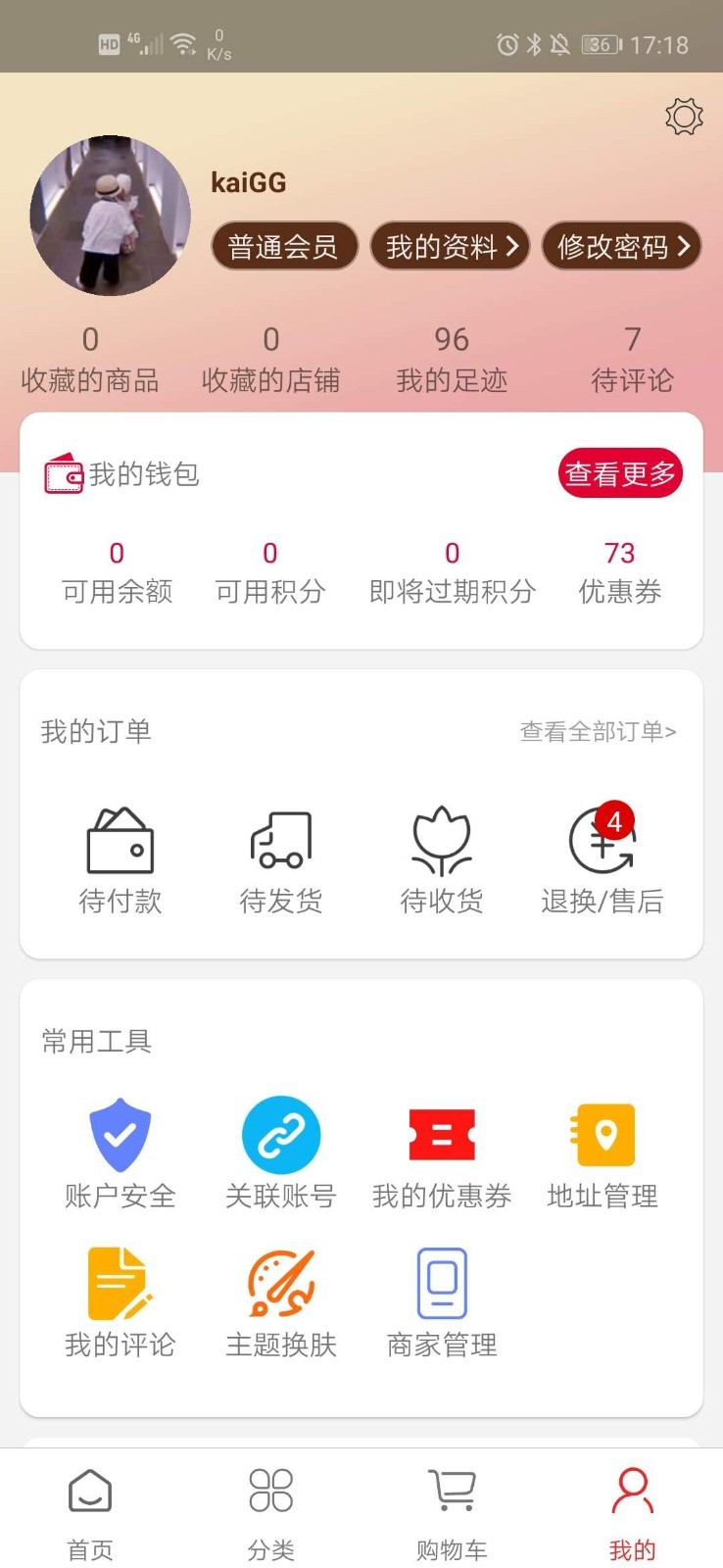Open 查看全部订单 to view all orders

pyautogui.click(x=597, y=731)
